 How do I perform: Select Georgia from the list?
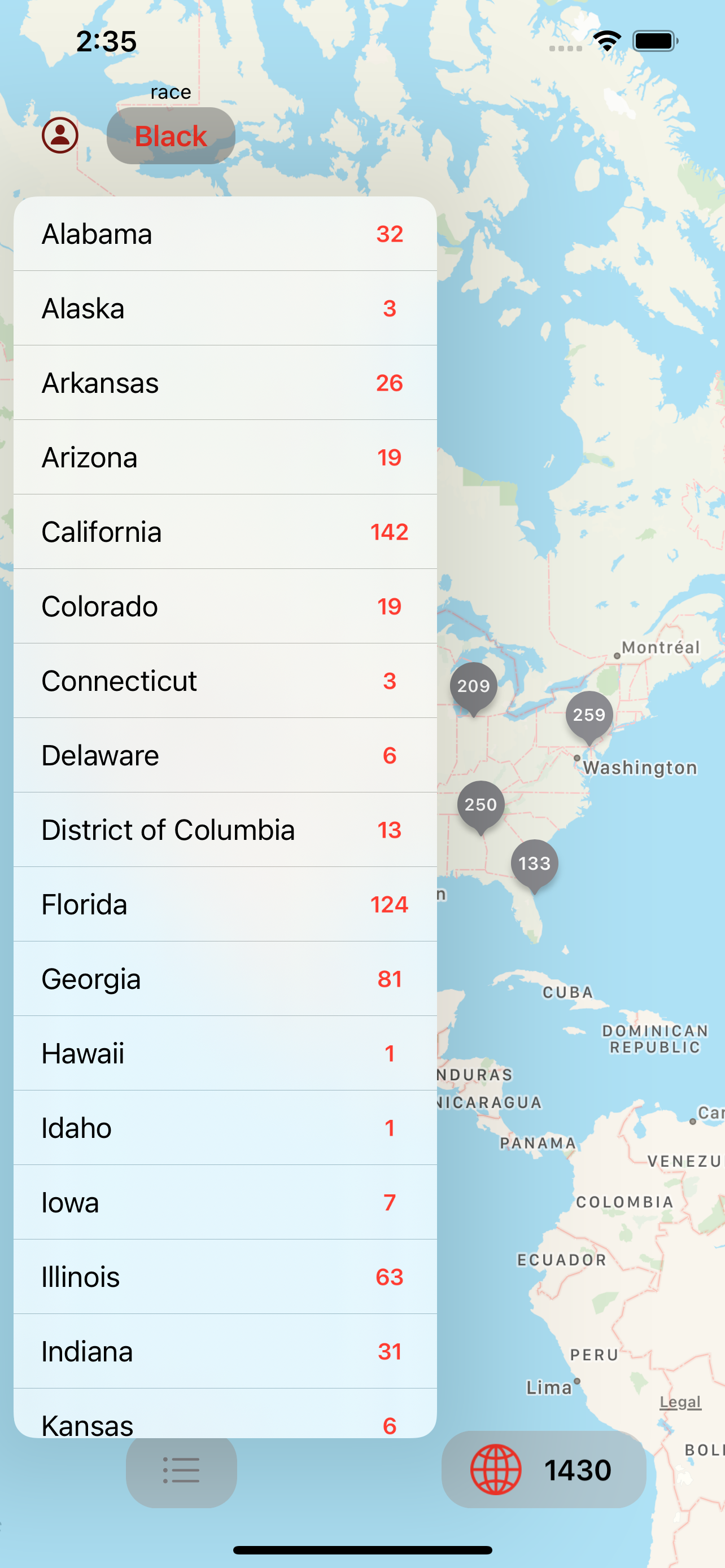pyautogui.click(x=225, y=979)
